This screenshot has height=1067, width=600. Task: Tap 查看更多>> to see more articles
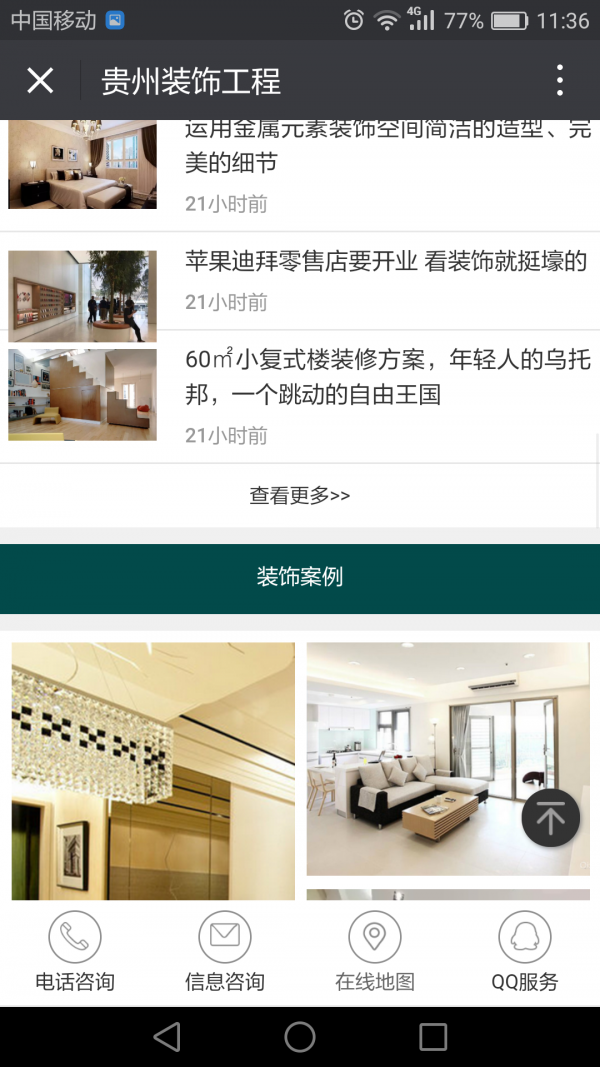[x=300, y=495]
